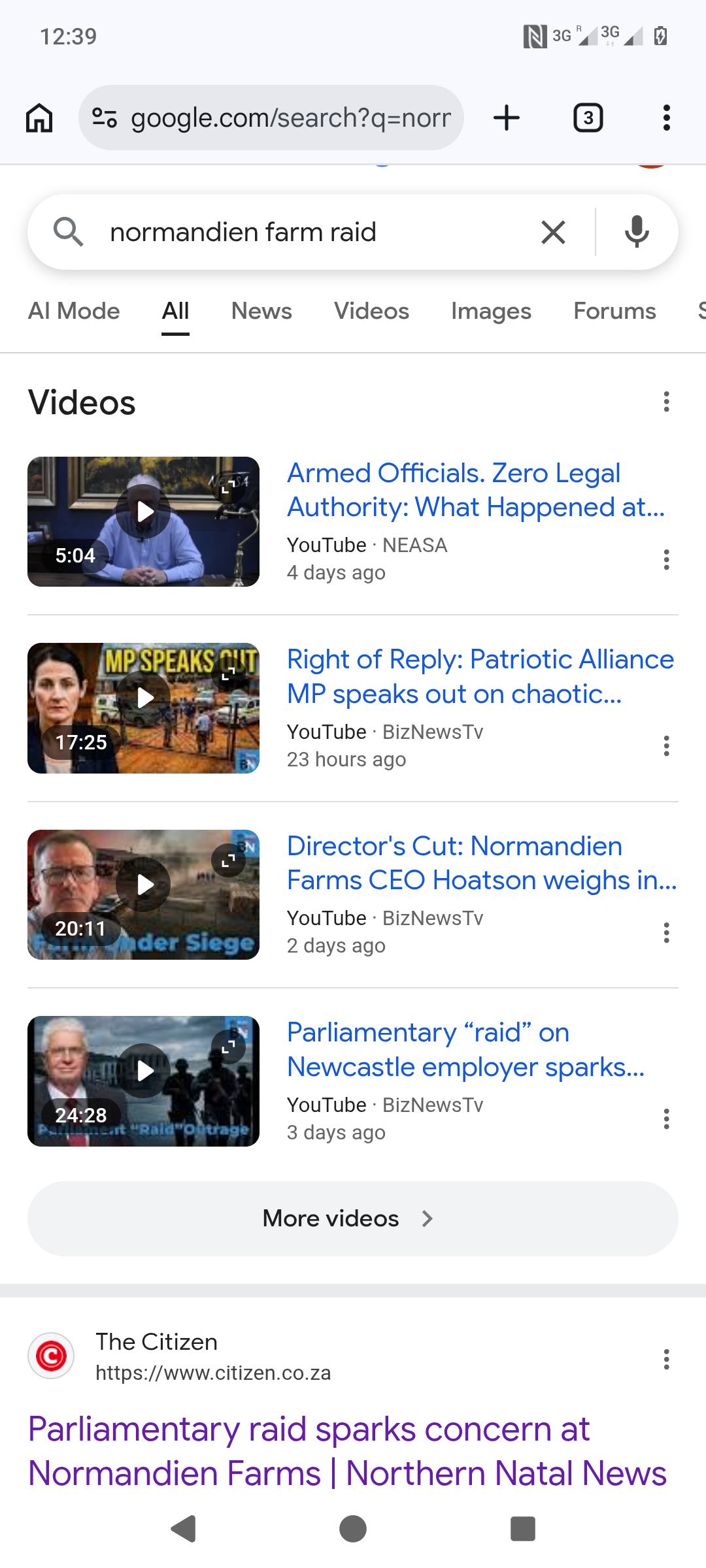
Task: Switch to the News tab
Action: [x=261, y=311]
